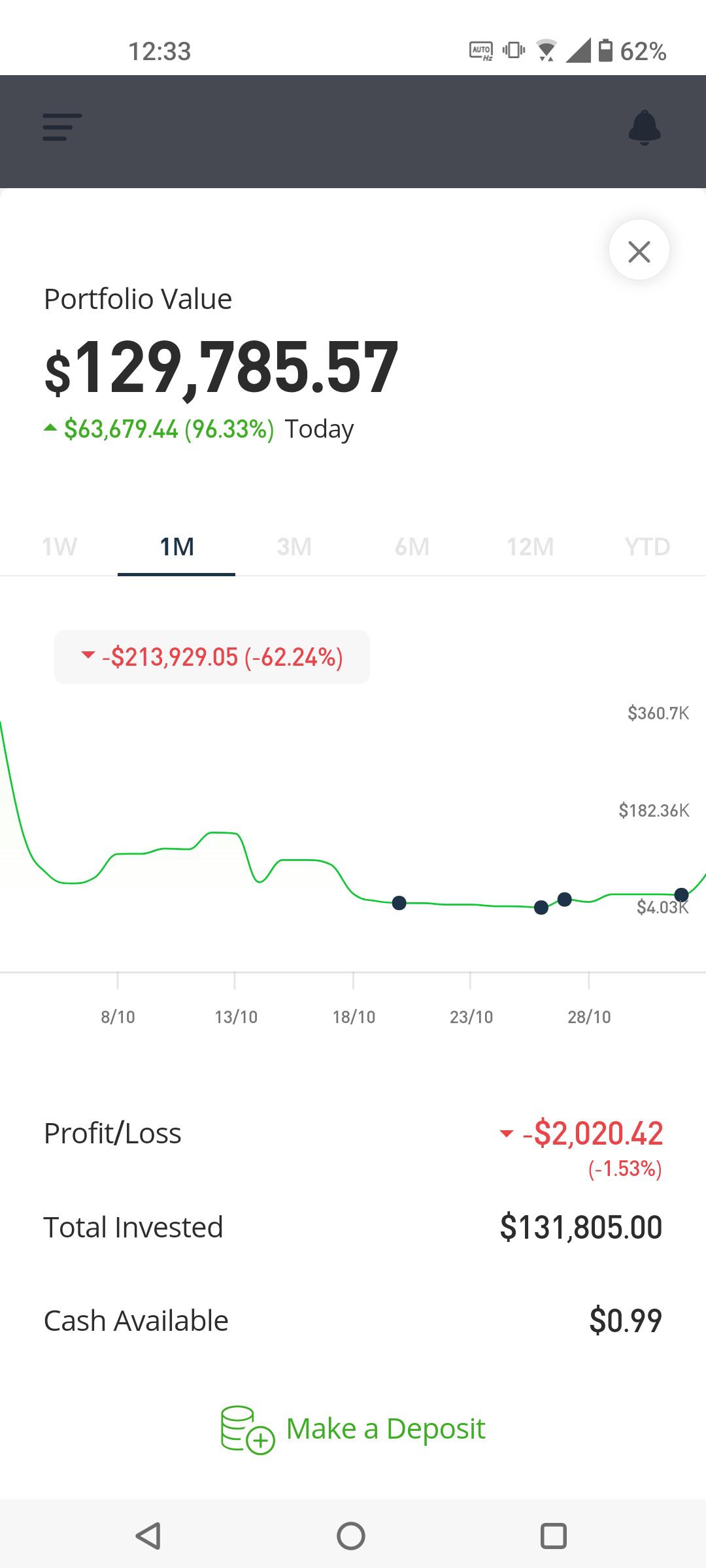Switch to the 3M chart range
This screenshot has width=706, height=1568.
point(294,547)
